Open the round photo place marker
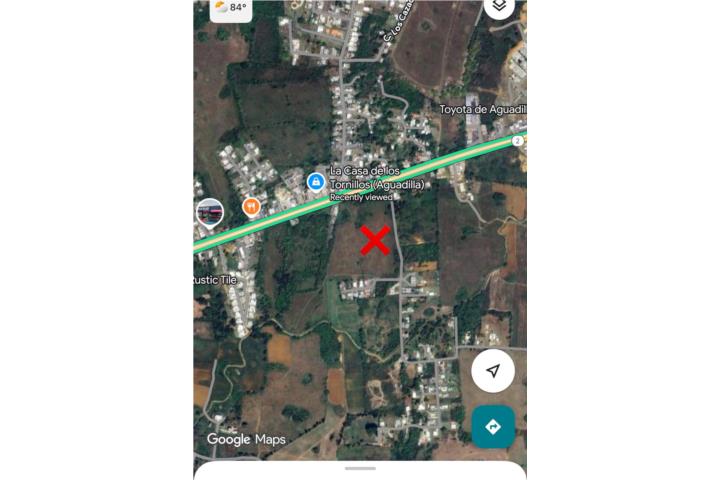Image resolution: width=720 pixels, height=480 pixels. tap(210, 213)
